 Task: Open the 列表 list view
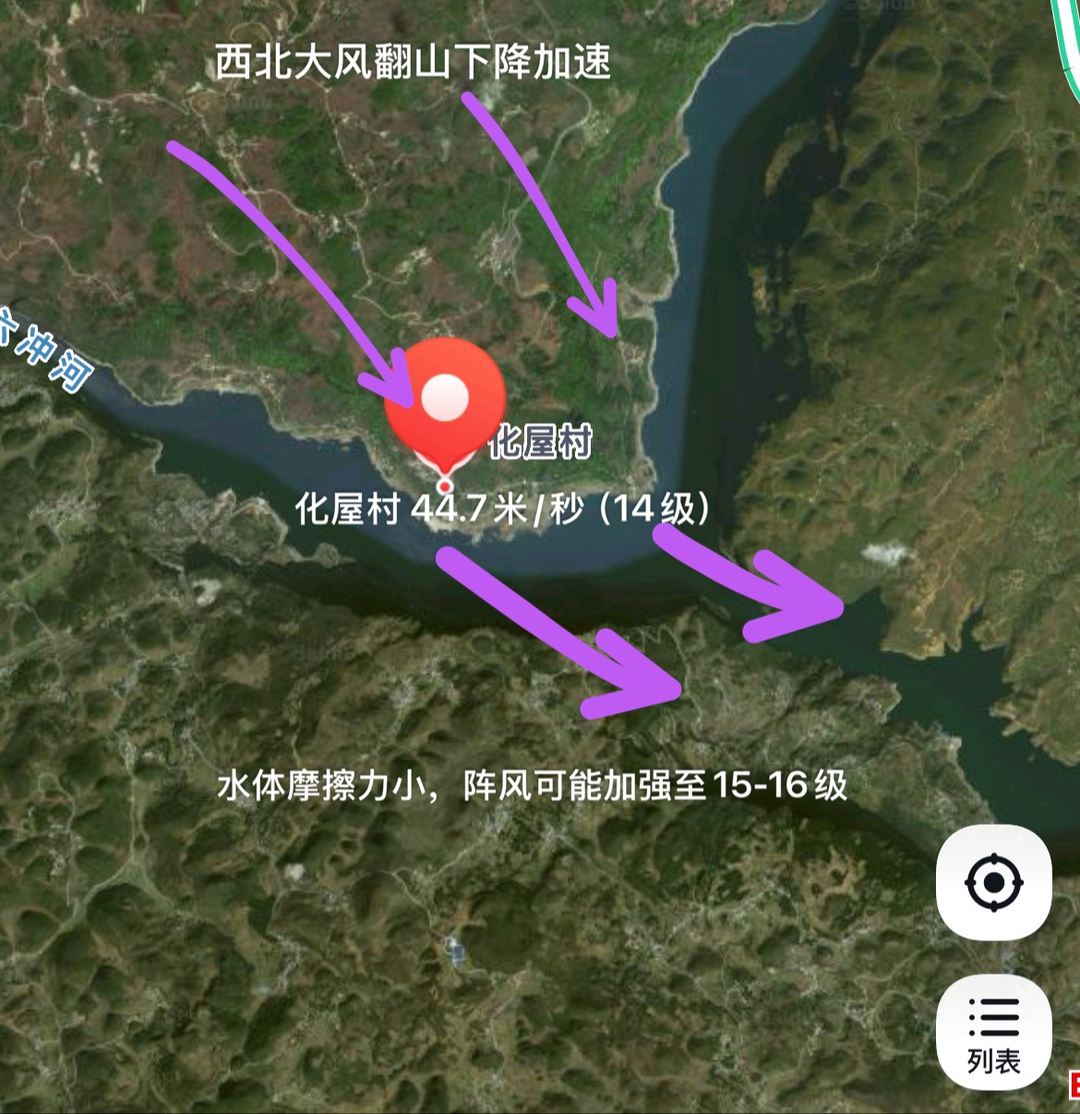[x=993, y=1032]
